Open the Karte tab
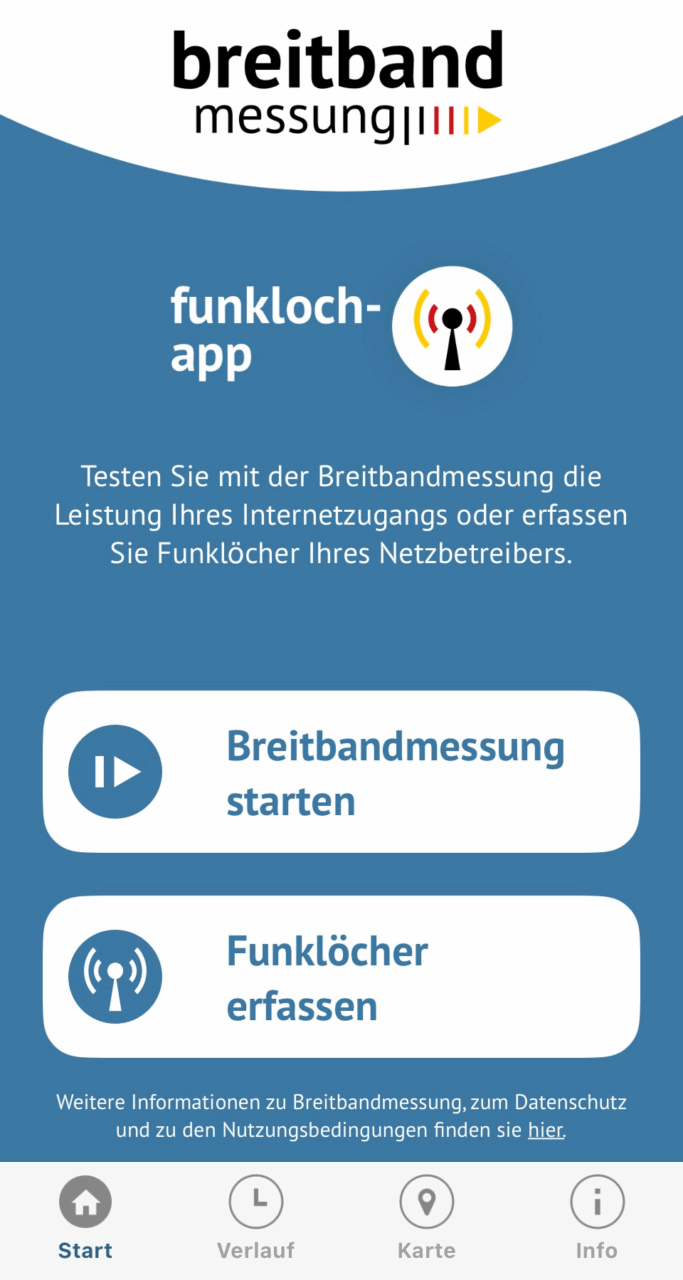 click(x=426, y=1217)
